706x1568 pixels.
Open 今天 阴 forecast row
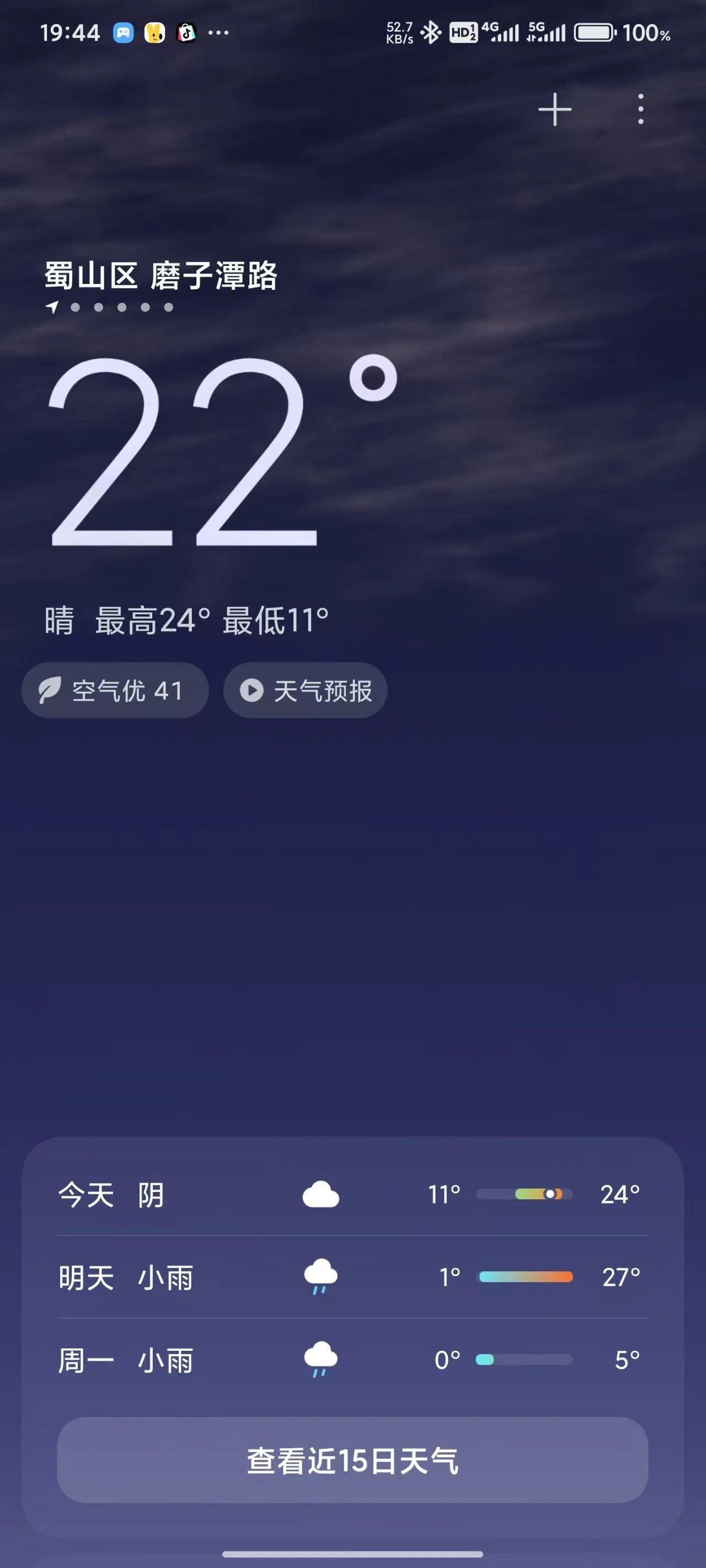tap(352, 1195)
